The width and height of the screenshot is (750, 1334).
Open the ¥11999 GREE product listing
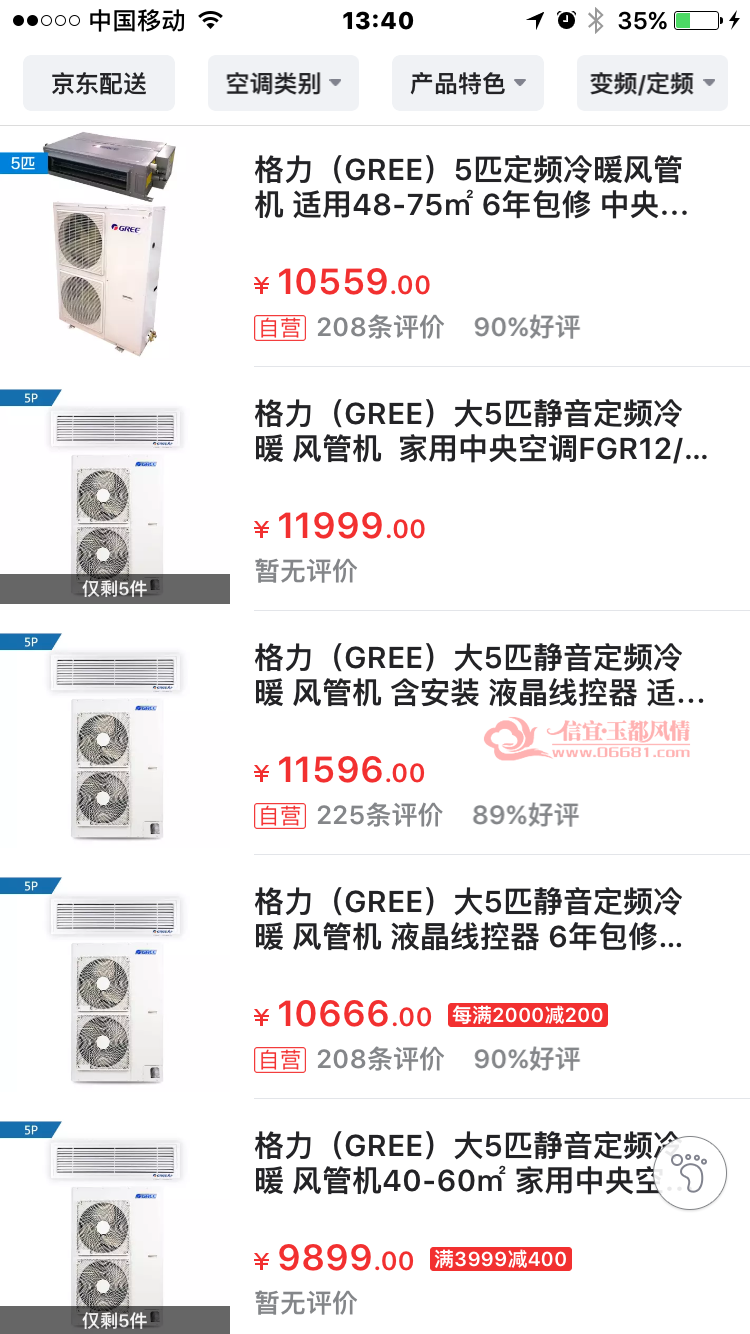pyautogui.click(x=375, y=488)
